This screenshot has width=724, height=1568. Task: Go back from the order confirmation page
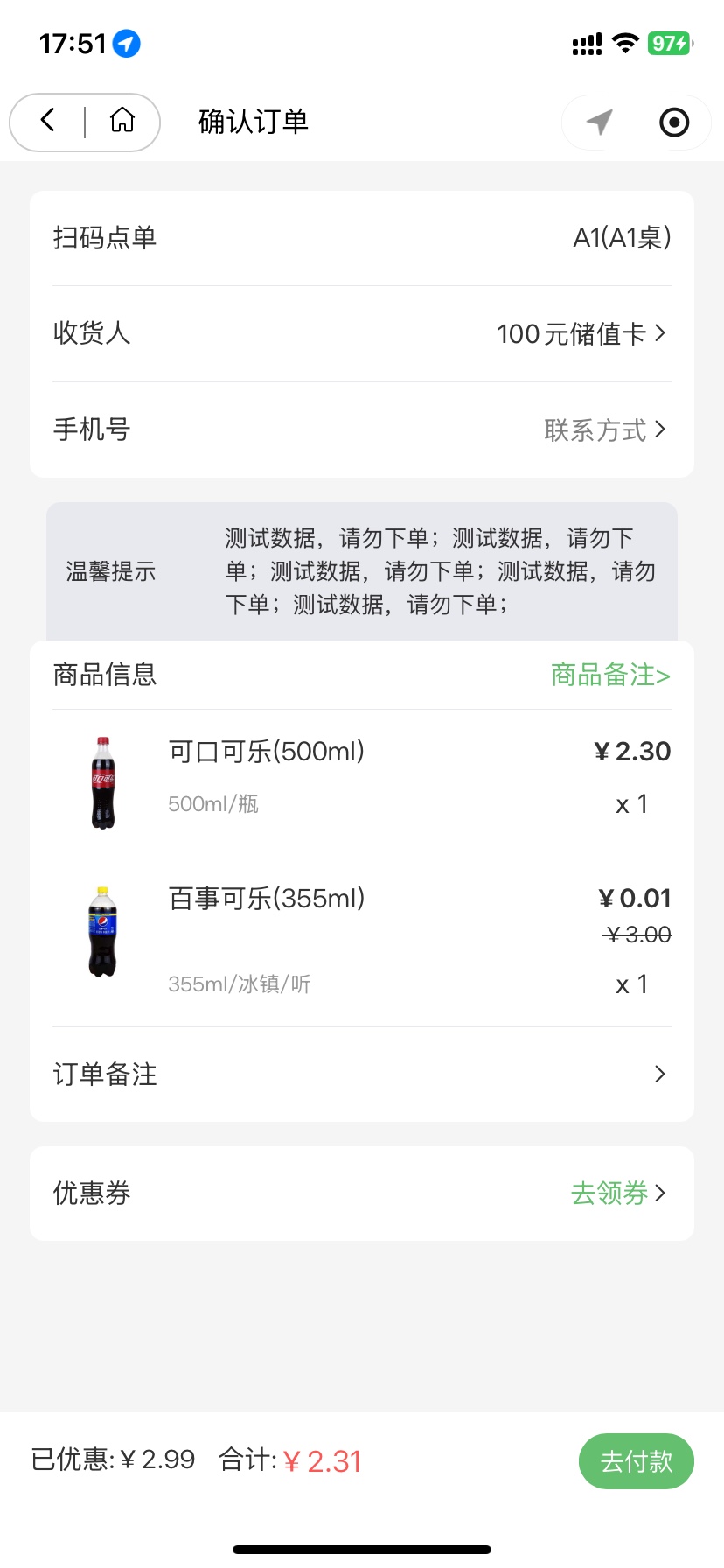[48, 121]
